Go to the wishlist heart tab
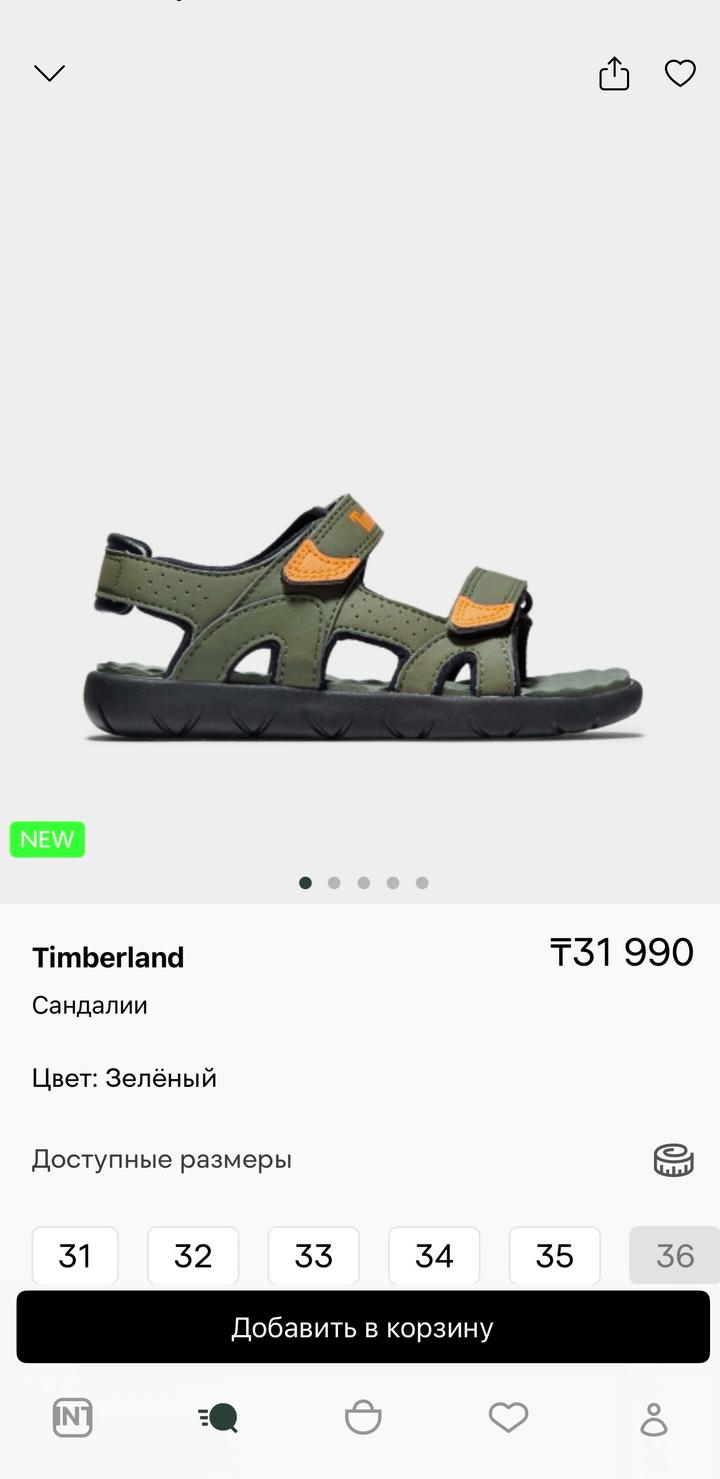 [508, 1417]
